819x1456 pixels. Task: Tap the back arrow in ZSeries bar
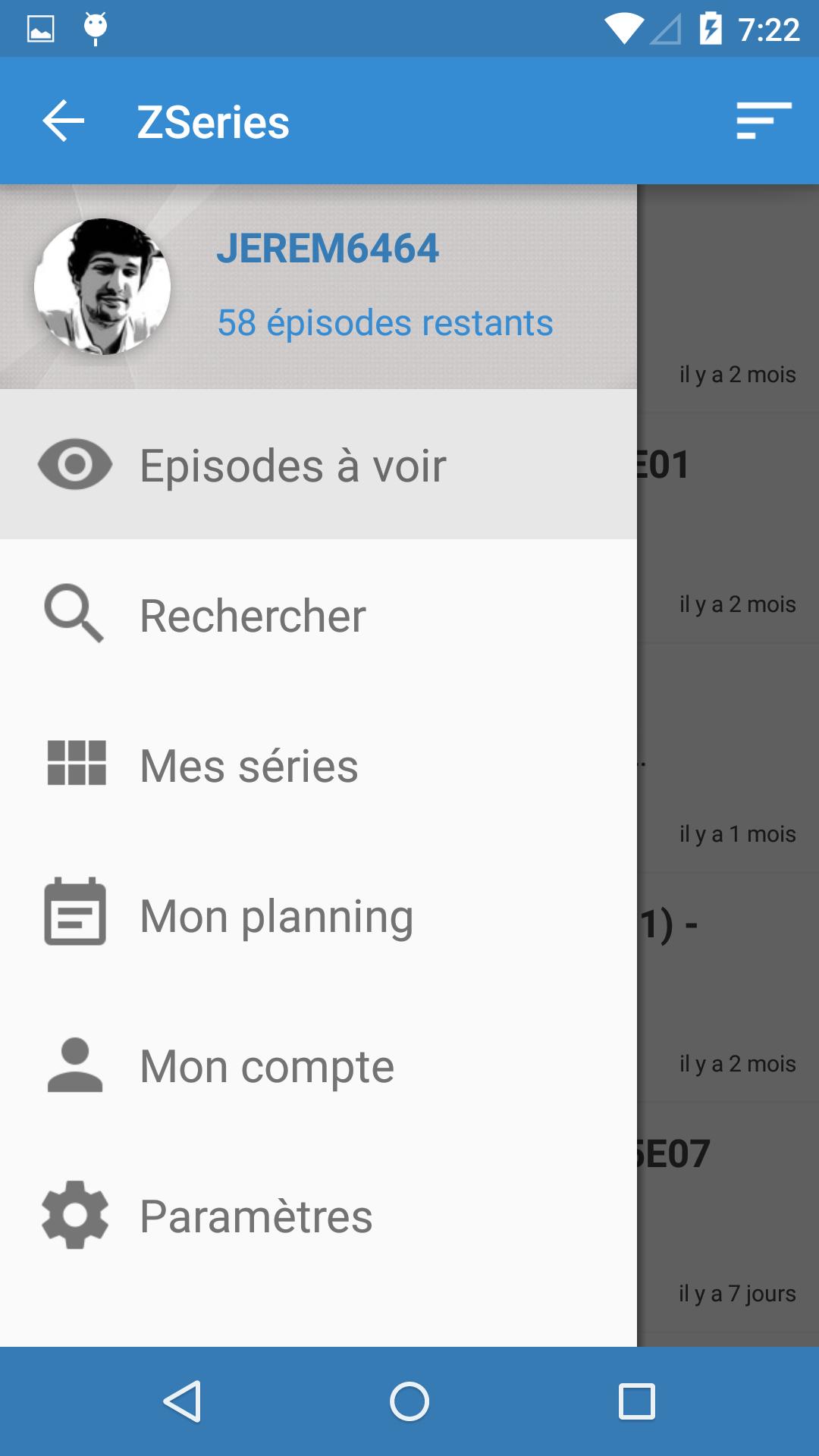point(64,121)
